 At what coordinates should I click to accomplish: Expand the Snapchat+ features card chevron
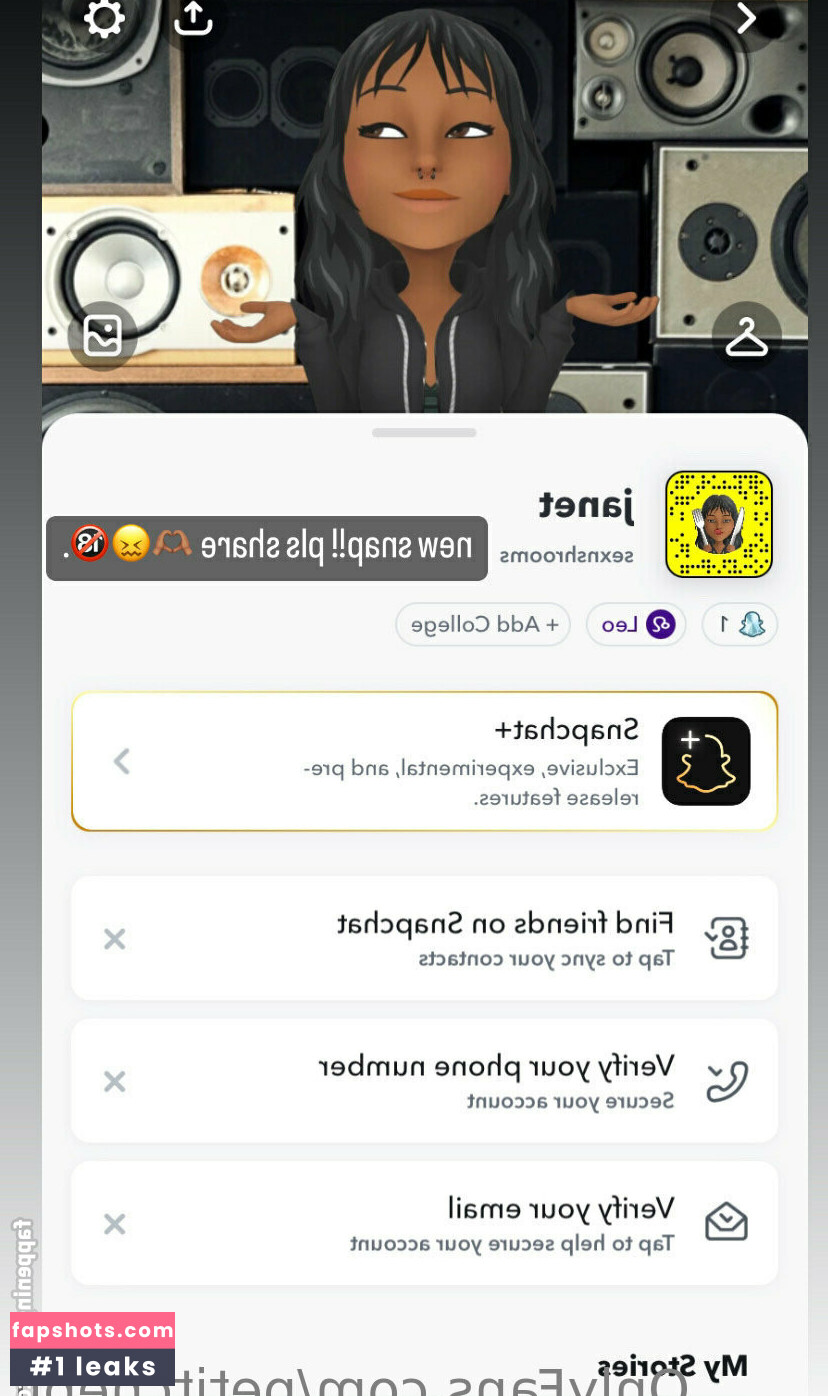click(121, 760)
